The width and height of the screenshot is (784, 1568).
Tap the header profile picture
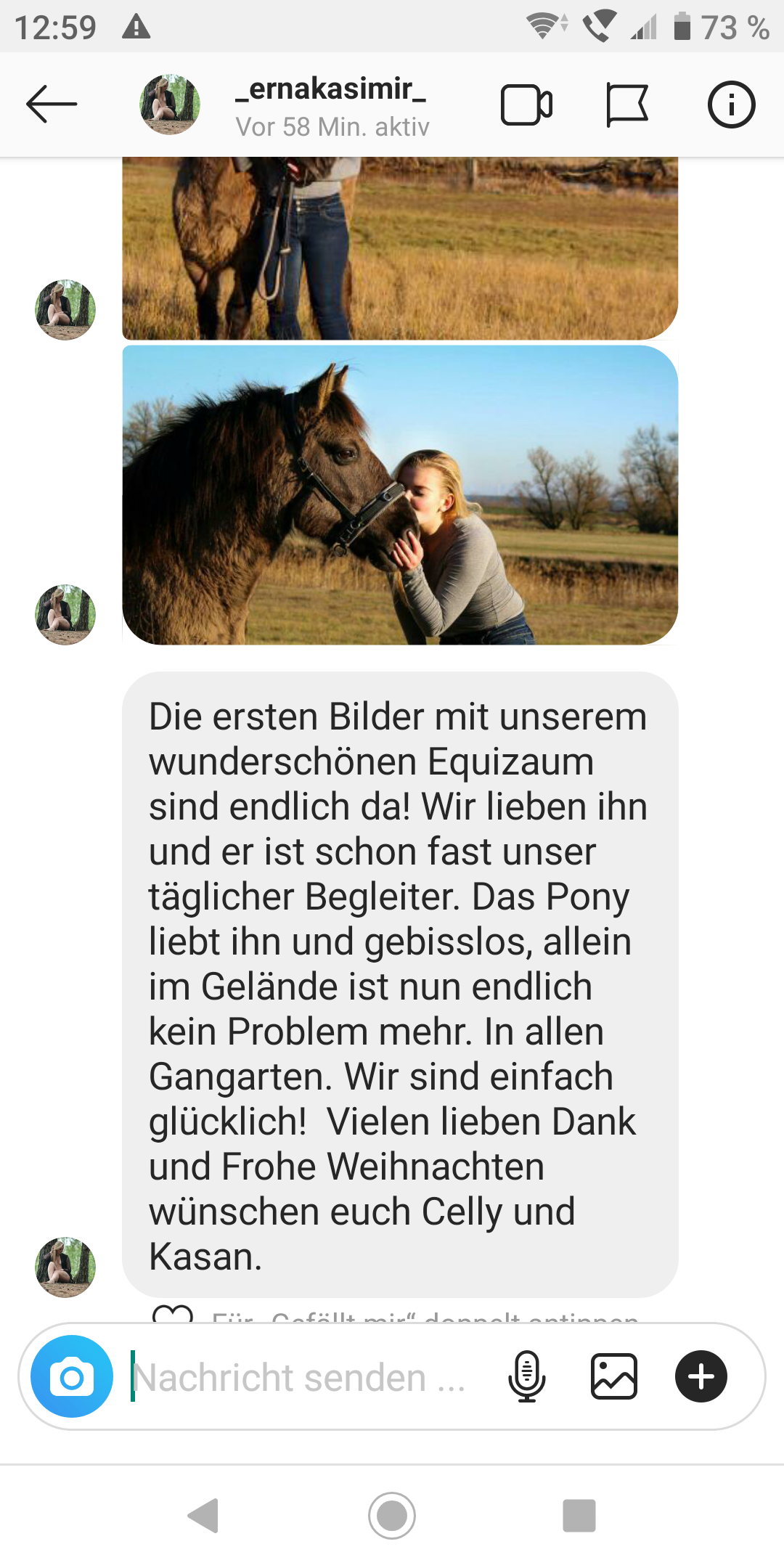(170, 105)
